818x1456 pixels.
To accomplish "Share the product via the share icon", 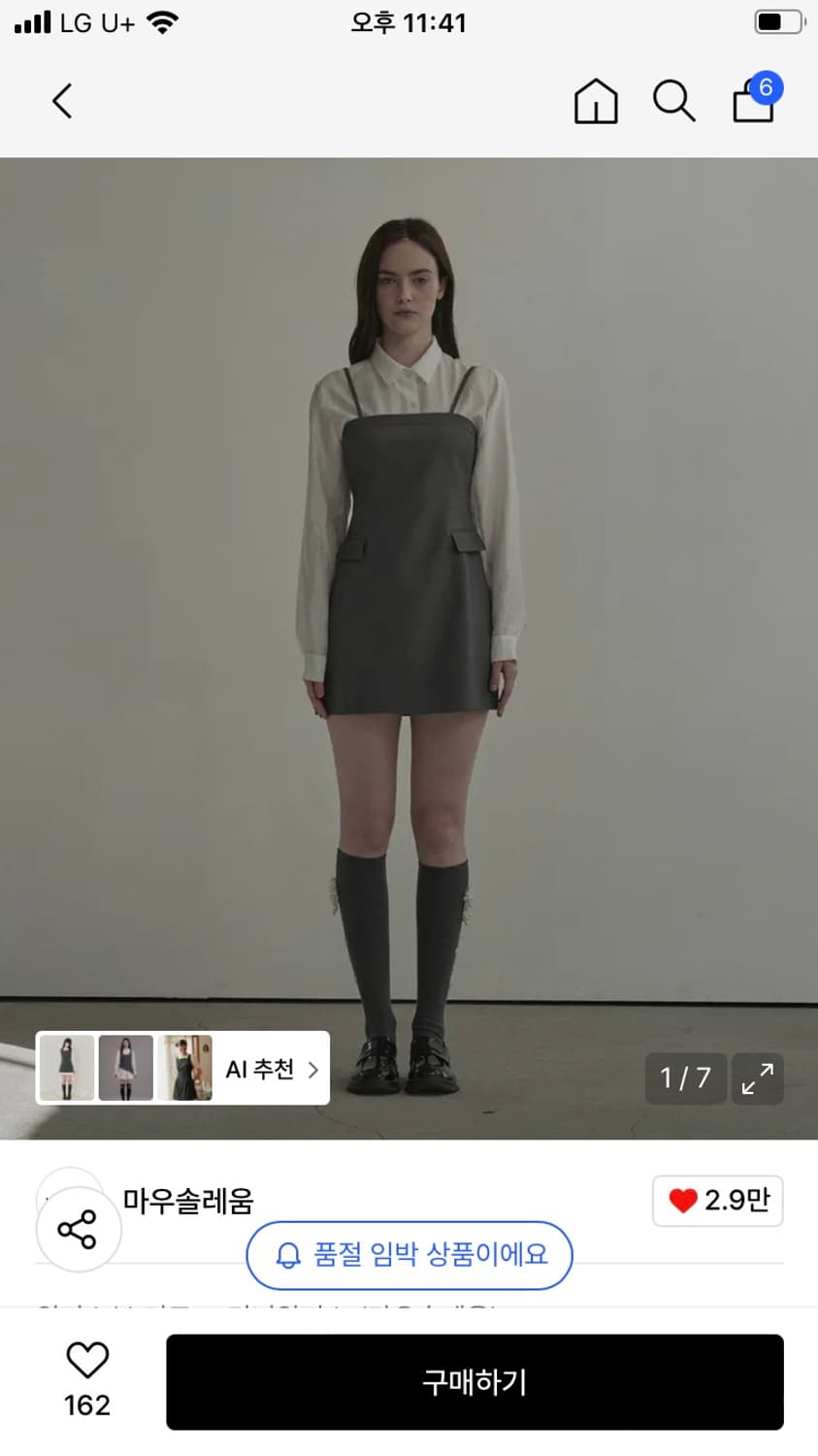I will point(78,1228).
